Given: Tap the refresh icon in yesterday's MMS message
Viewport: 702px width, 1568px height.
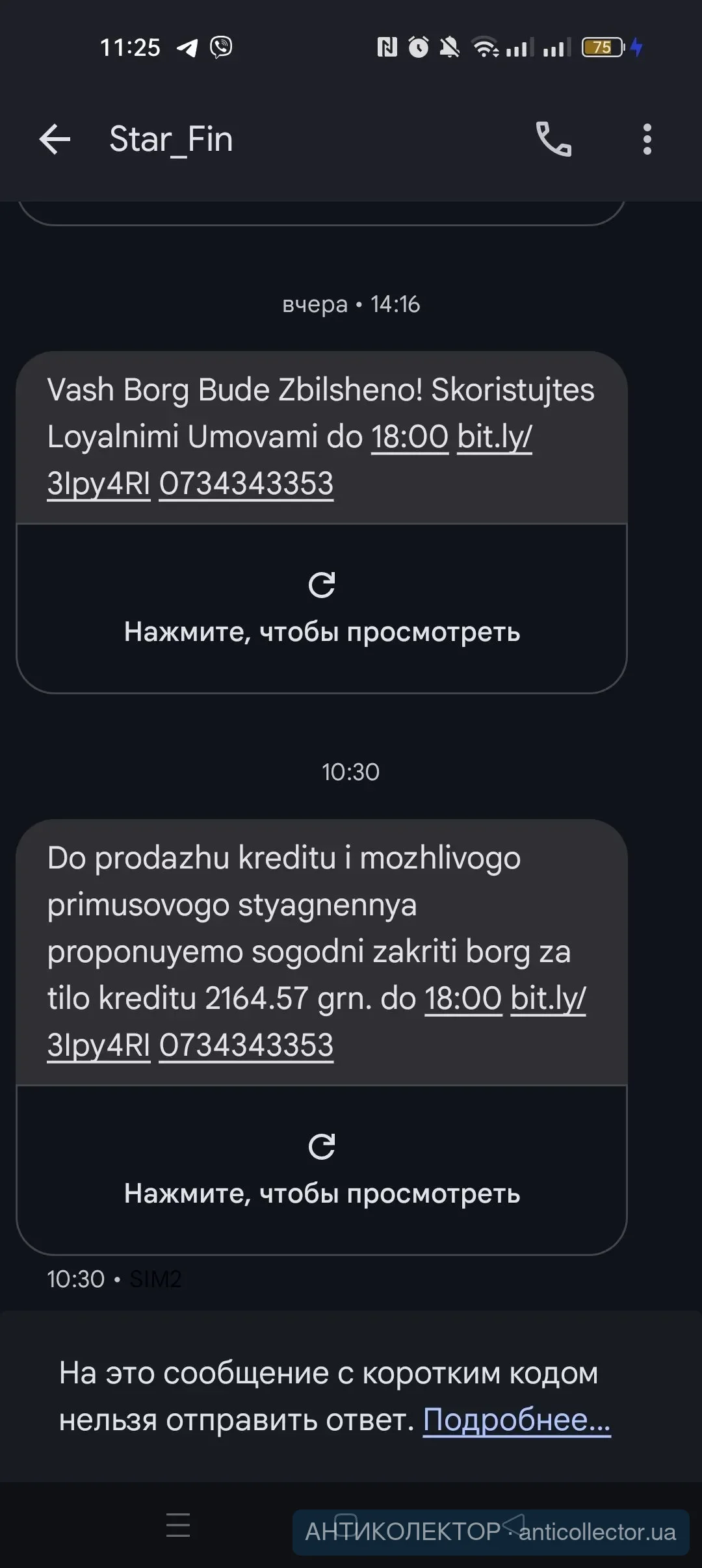Looking at the screenshot, I should coord(323,583).
